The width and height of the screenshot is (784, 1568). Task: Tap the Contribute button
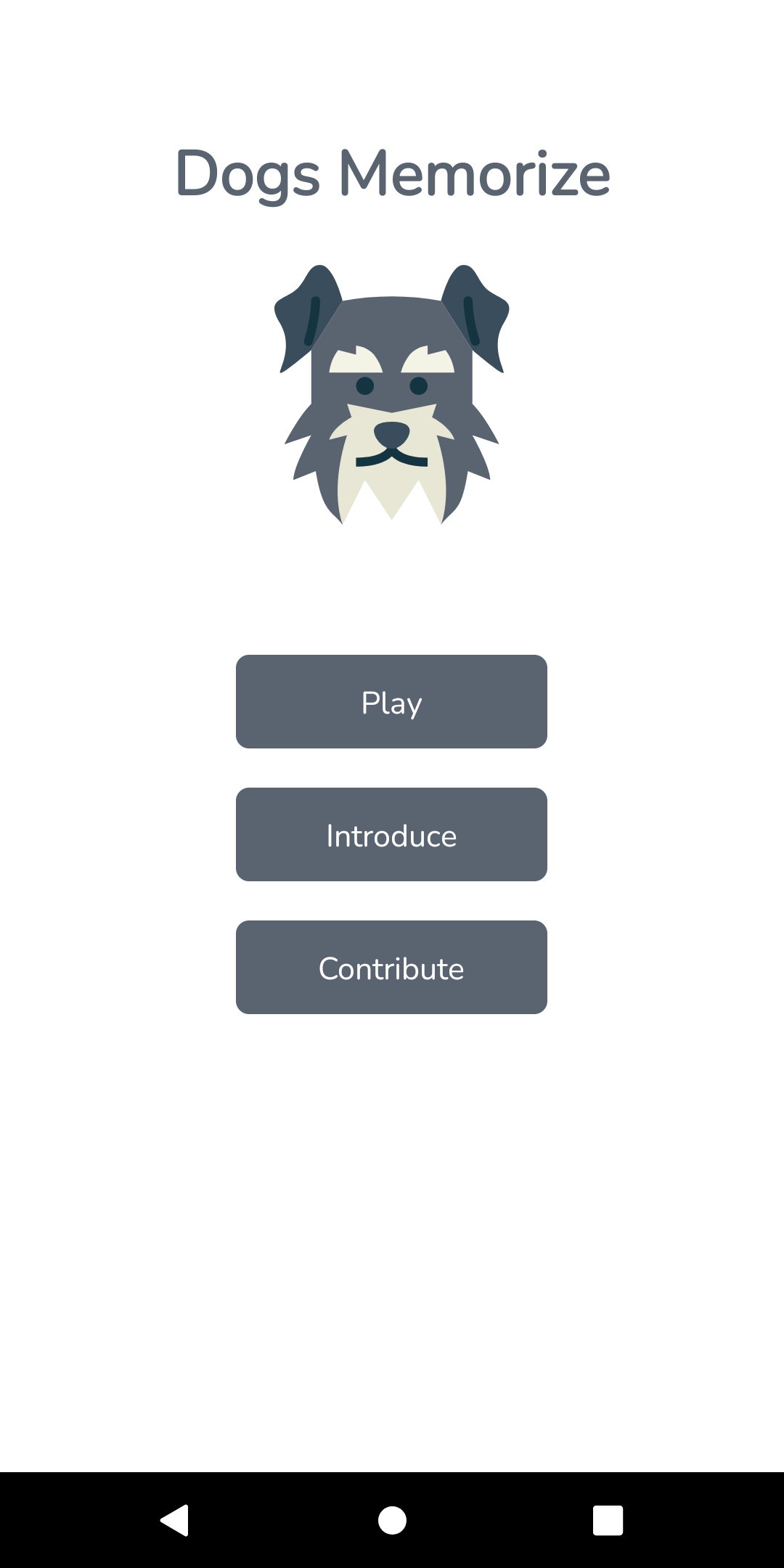391,968
